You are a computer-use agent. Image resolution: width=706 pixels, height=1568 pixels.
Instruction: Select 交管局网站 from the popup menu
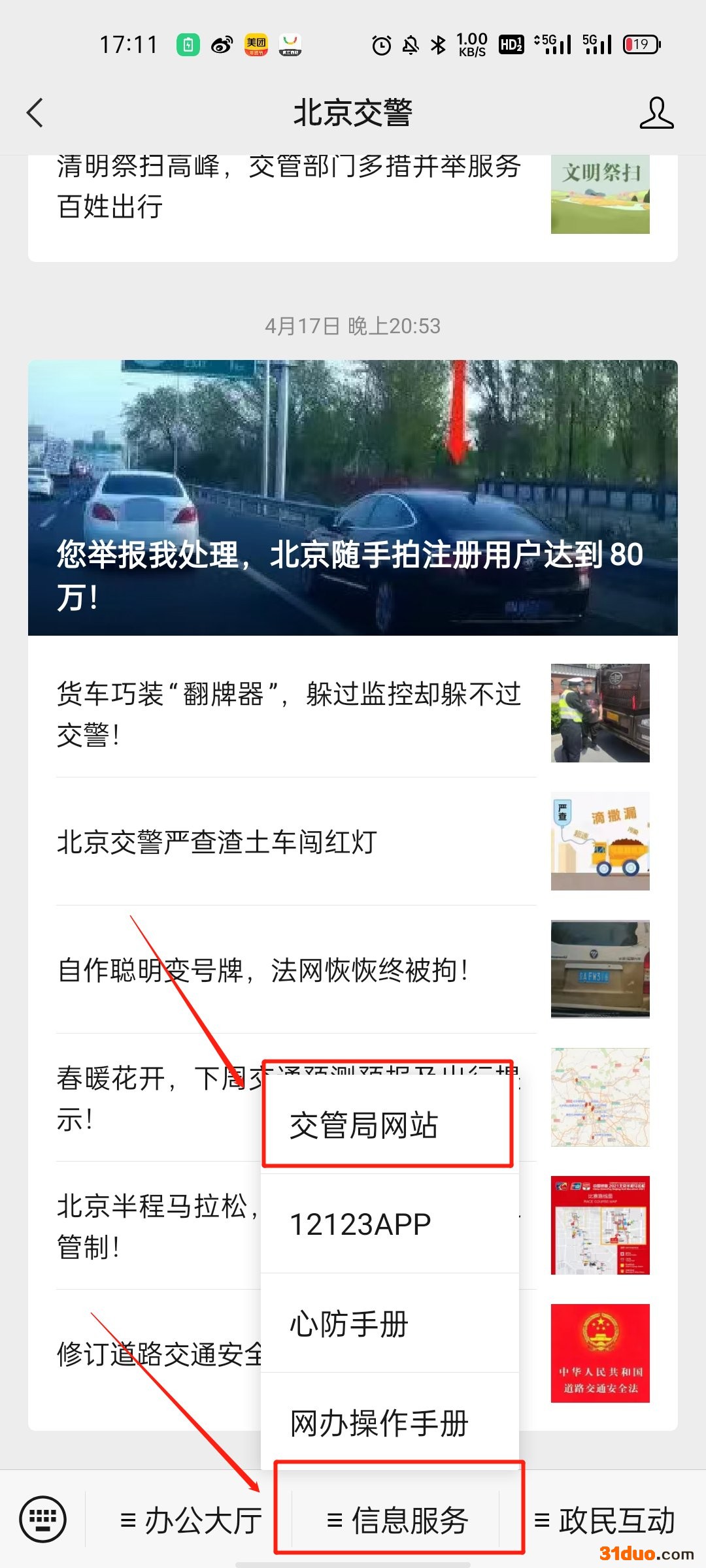(x=388, y=1125)
